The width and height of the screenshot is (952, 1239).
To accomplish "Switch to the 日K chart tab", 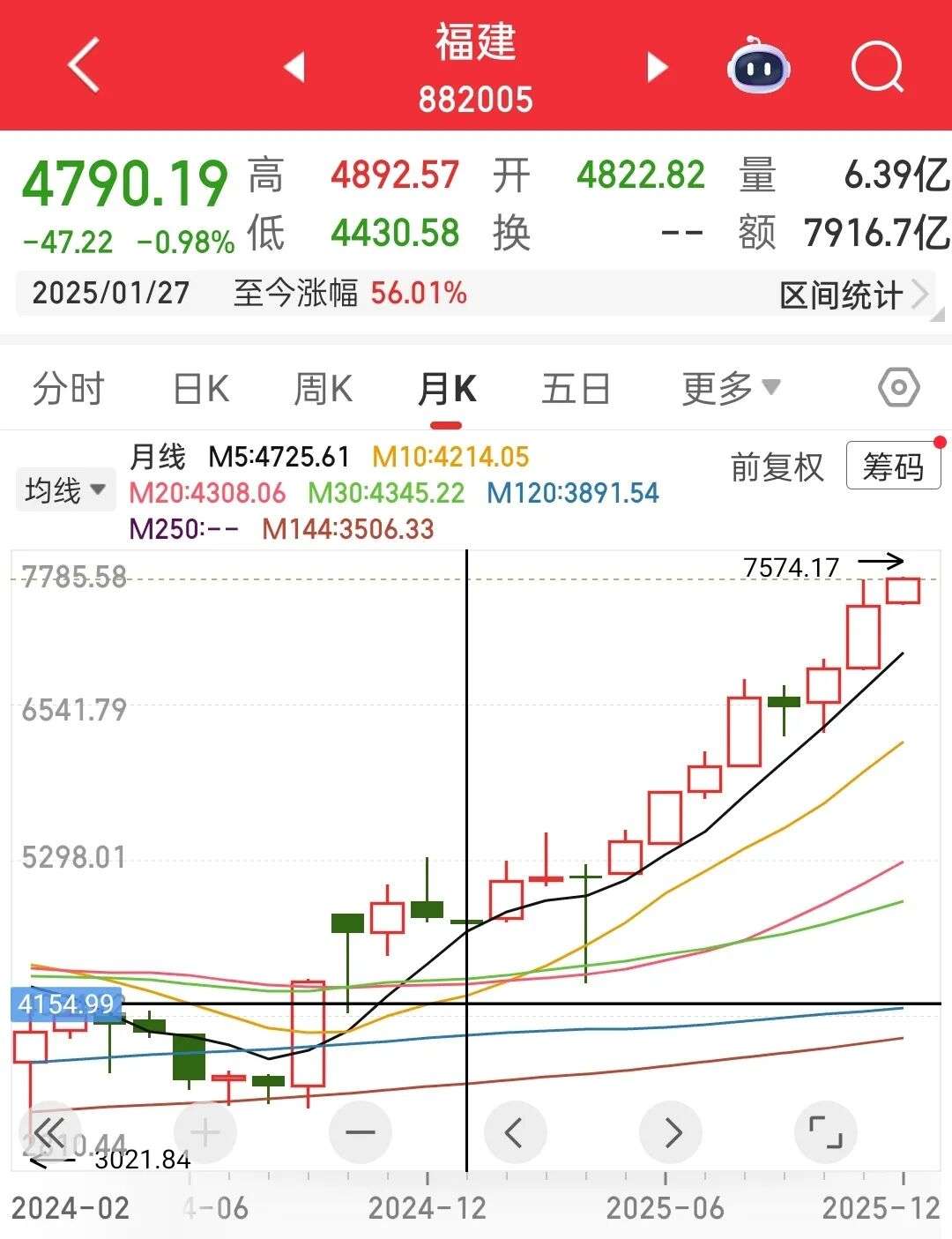I will pyautogui.click(x=201, y=389).
